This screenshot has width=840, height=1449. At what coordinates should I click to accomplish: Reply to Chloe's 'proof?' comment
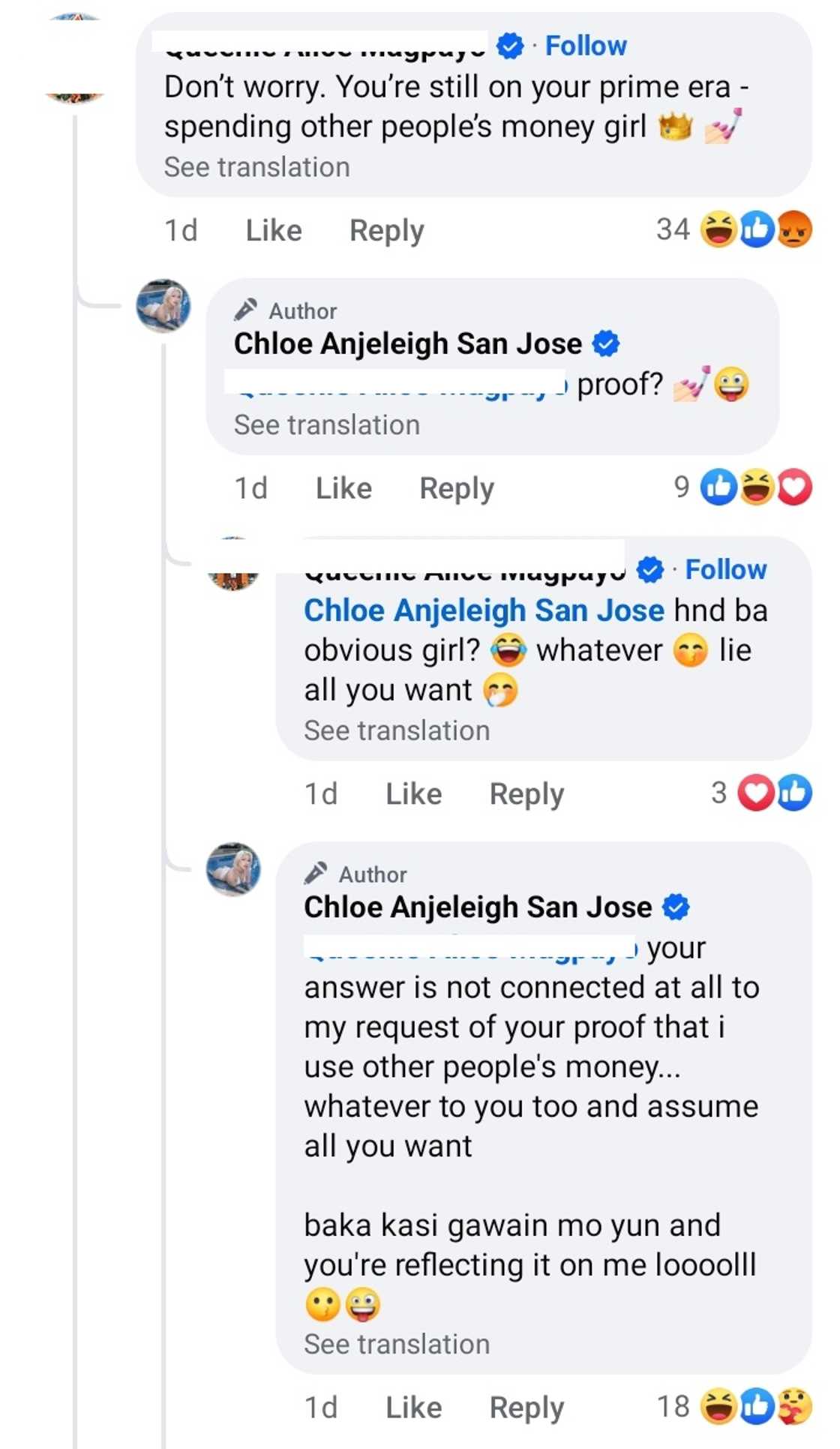(456, 488)
